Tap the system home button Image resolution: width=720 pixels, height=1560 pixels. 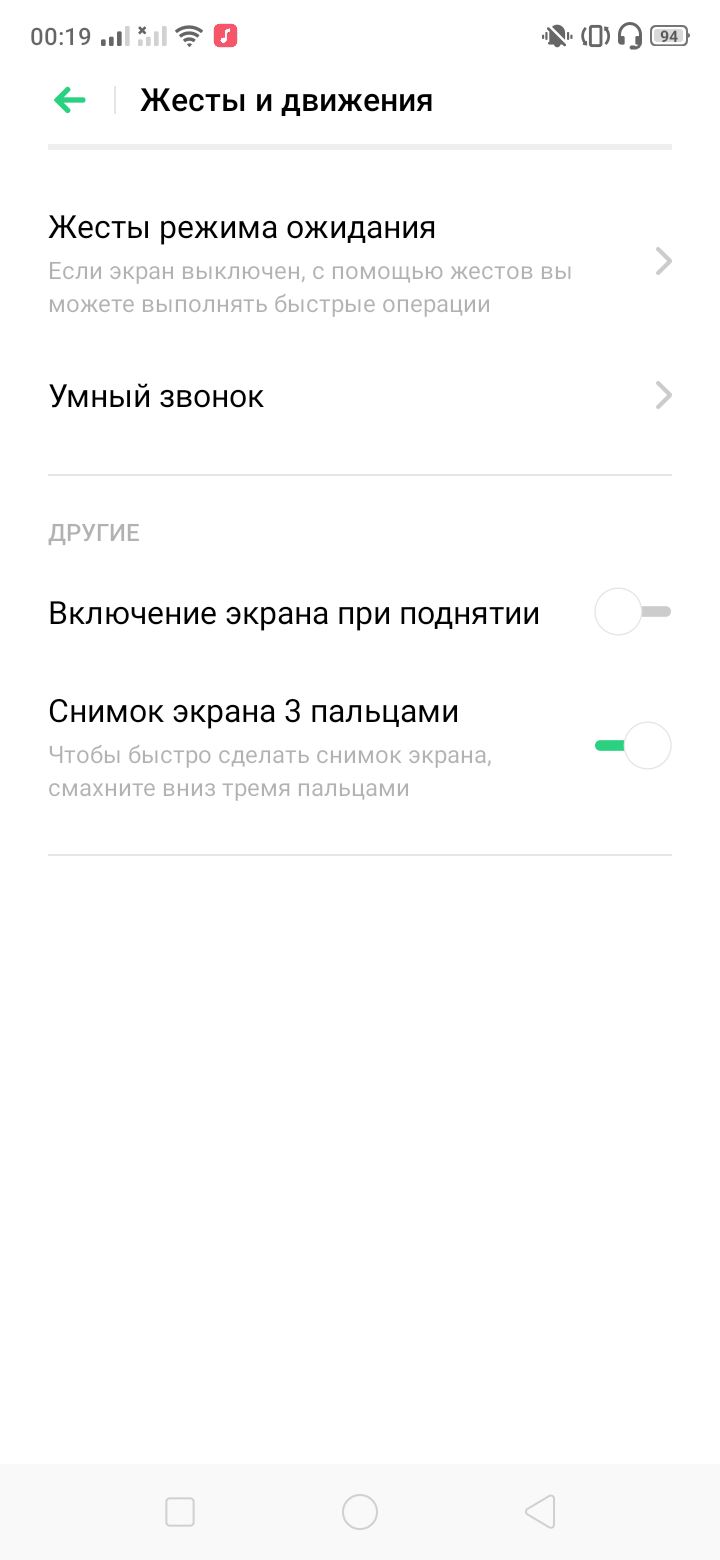click(x=360, y=1511)
